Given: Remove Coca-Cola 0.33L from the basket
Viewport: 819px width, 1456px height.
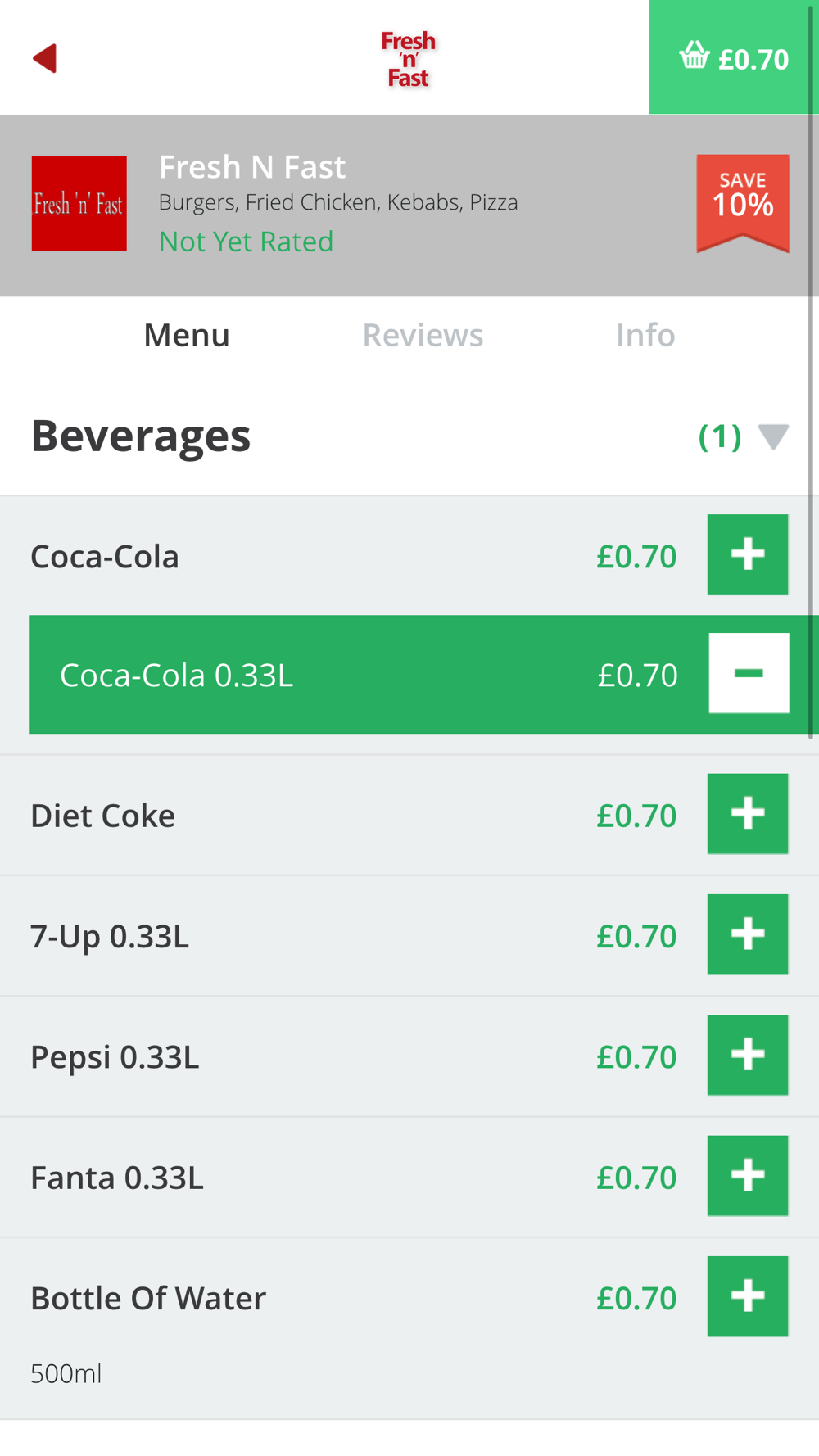Looking at the screenshot, I should coord(749,673).
